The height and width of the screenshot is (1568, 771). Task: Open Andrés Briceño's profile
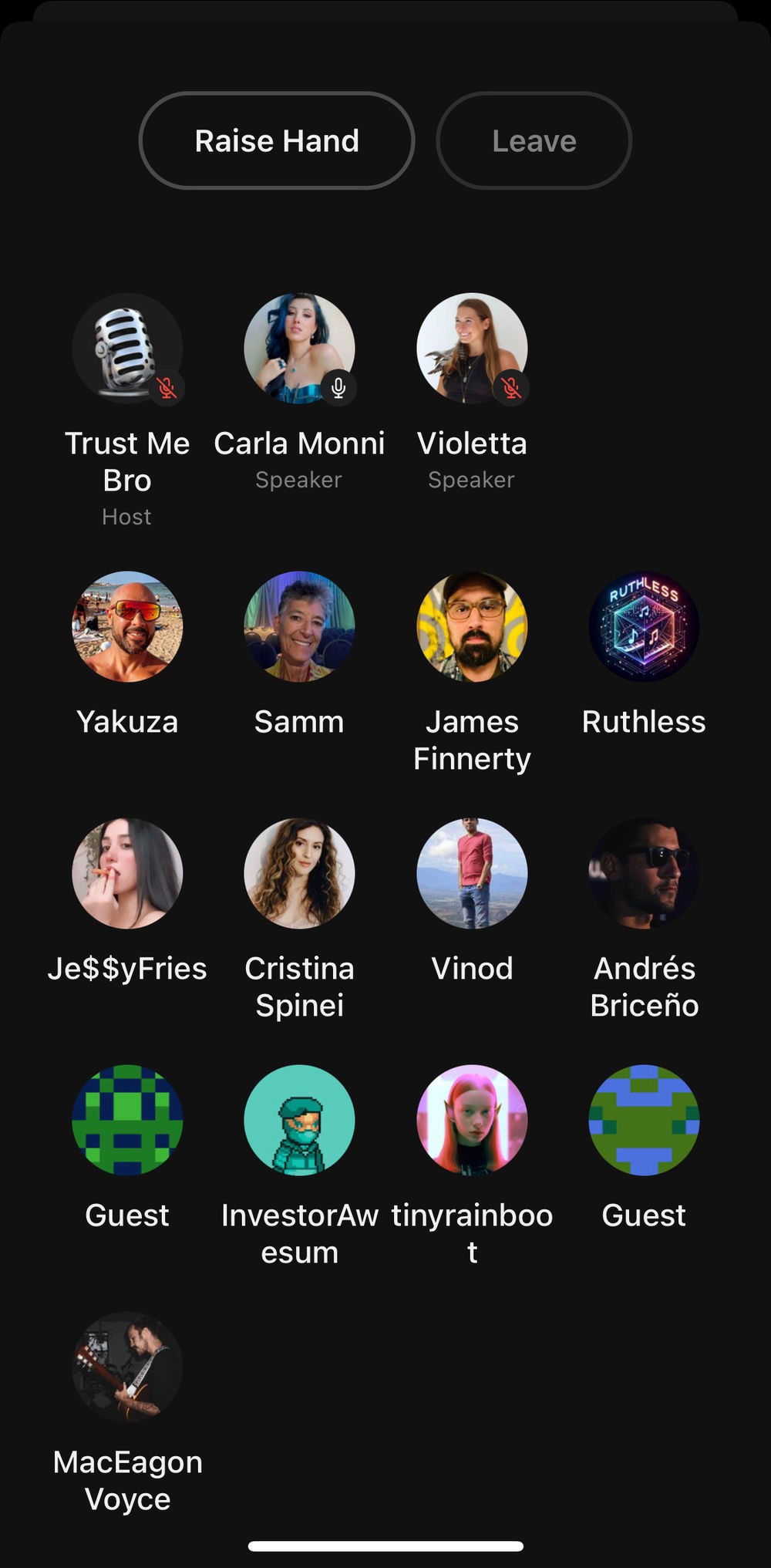pyautogui.click(x=644, y=873)
